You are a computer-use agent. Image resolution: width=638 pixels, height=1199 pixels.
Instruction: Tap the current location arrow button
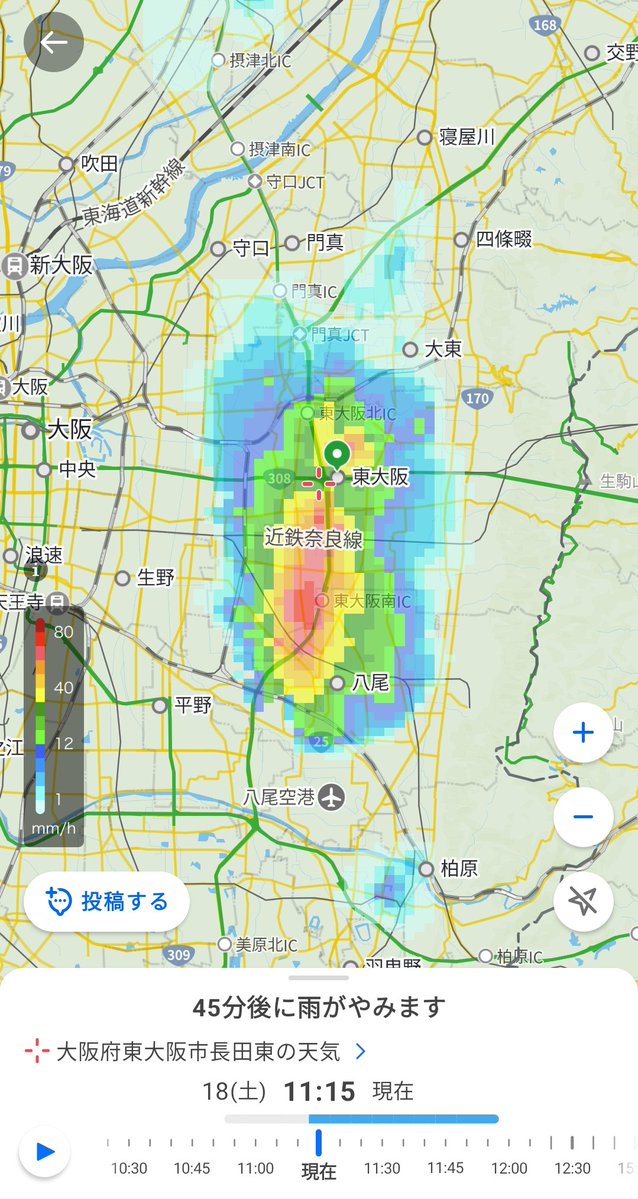pyautogui.click(x=583, y=902)
